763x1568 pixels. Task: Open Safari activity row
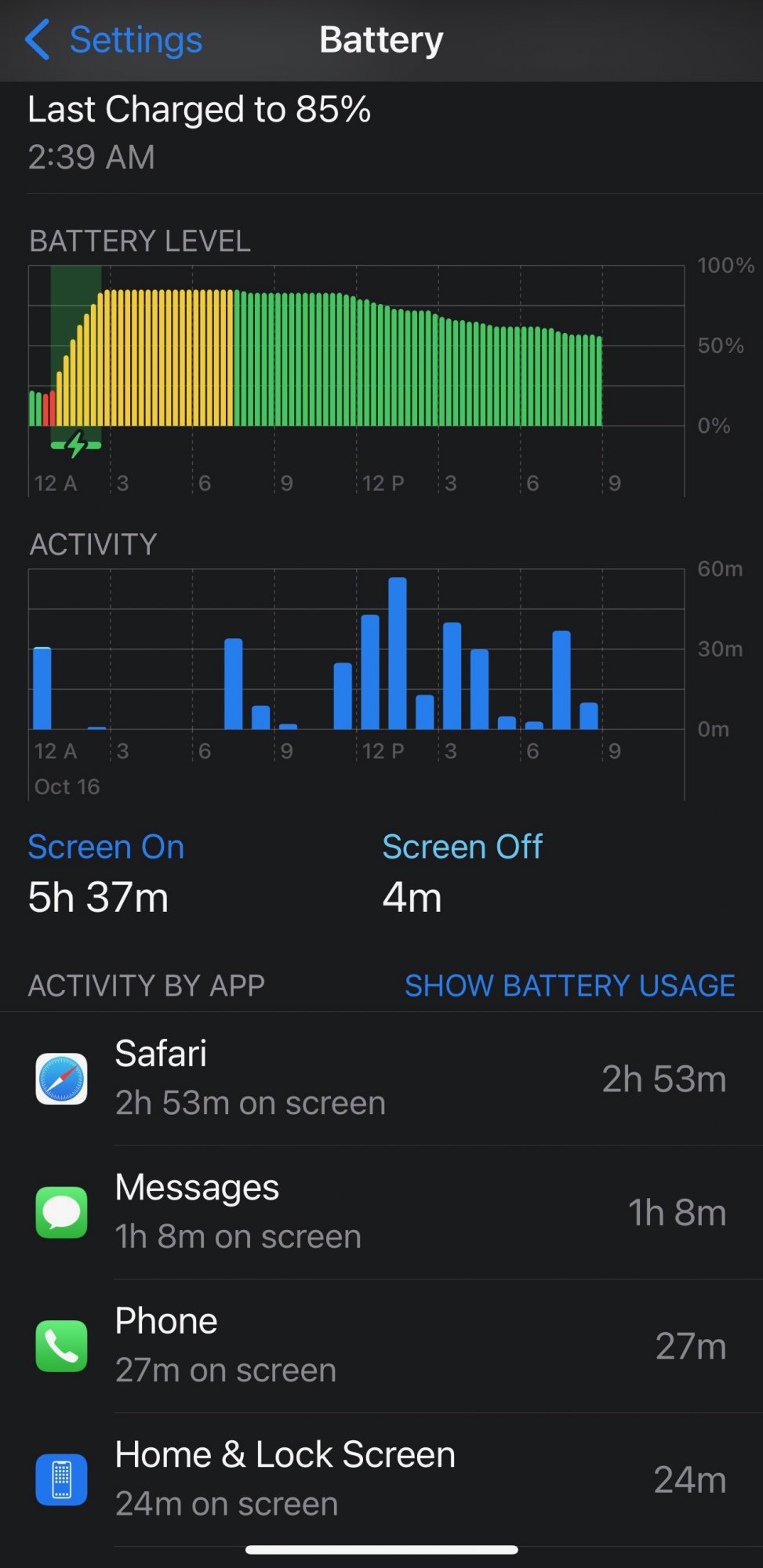(x=381, y=1078)
